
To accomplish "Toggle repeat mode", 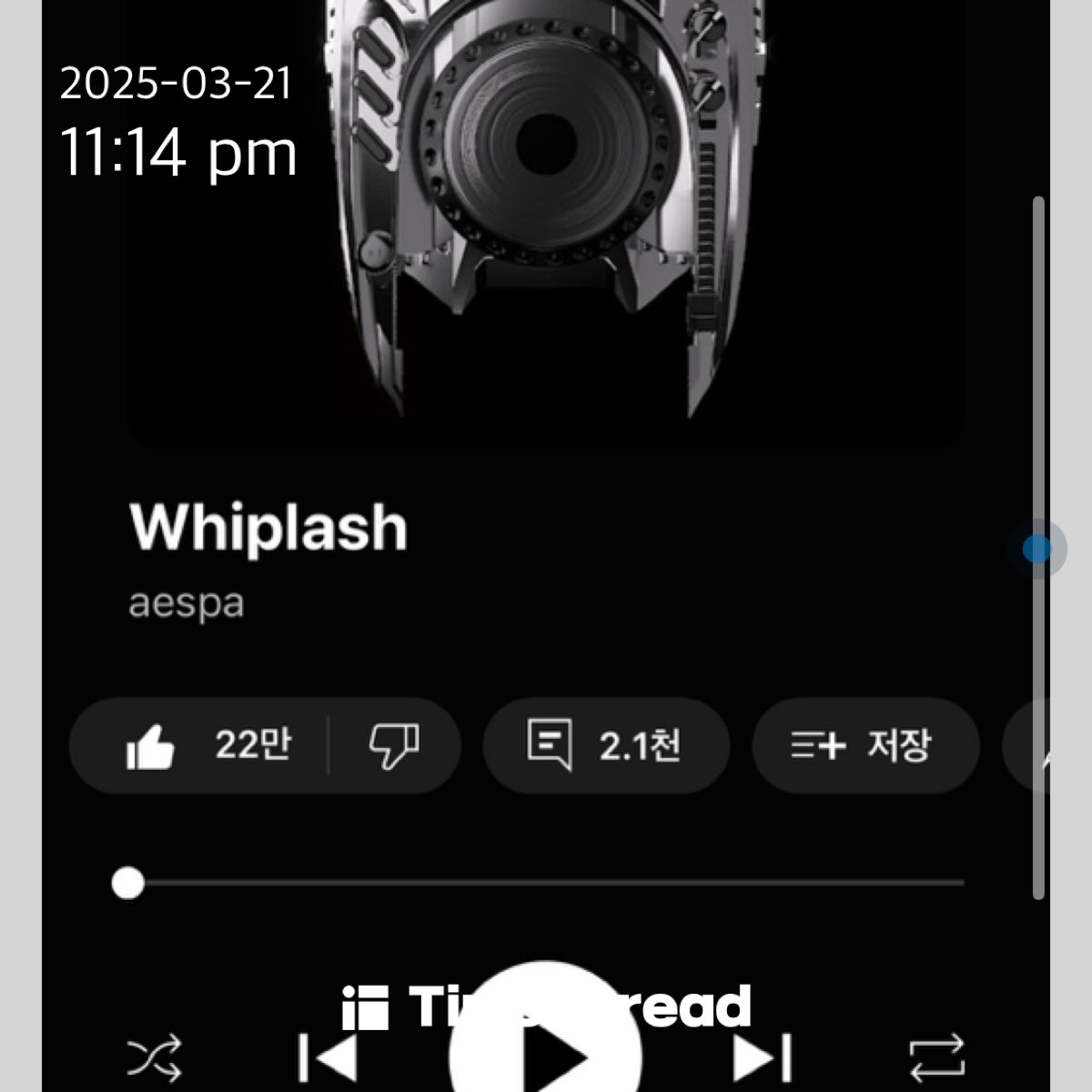I will [937, 1058].
